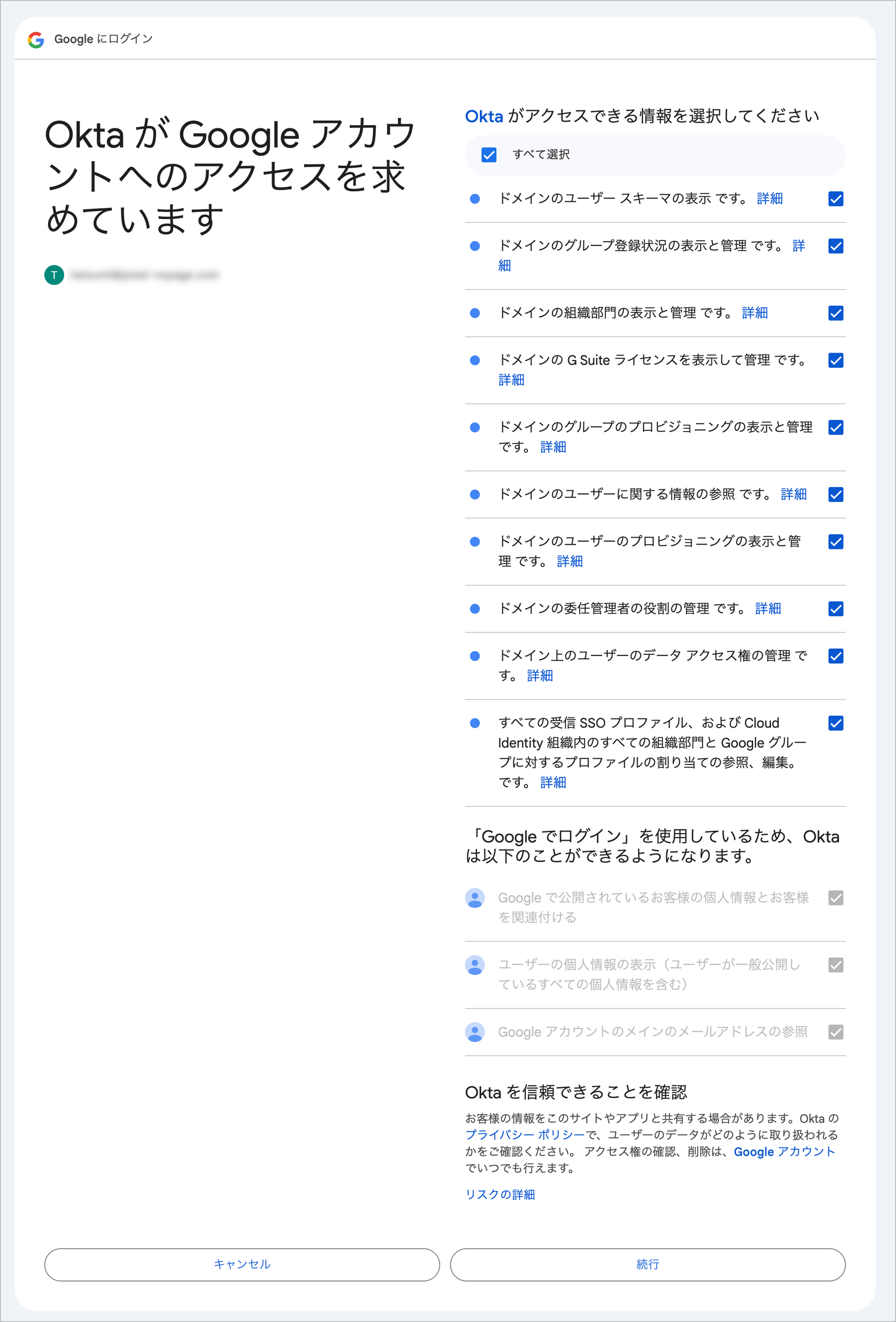Click the person icon next to personal info association

click(475, 898)
